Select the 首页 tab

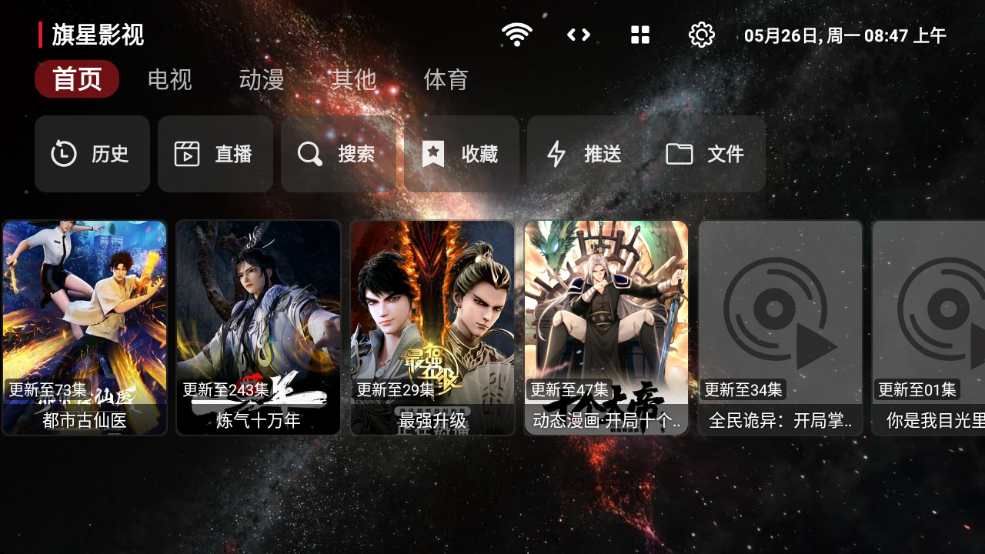(x=77, y=80)
